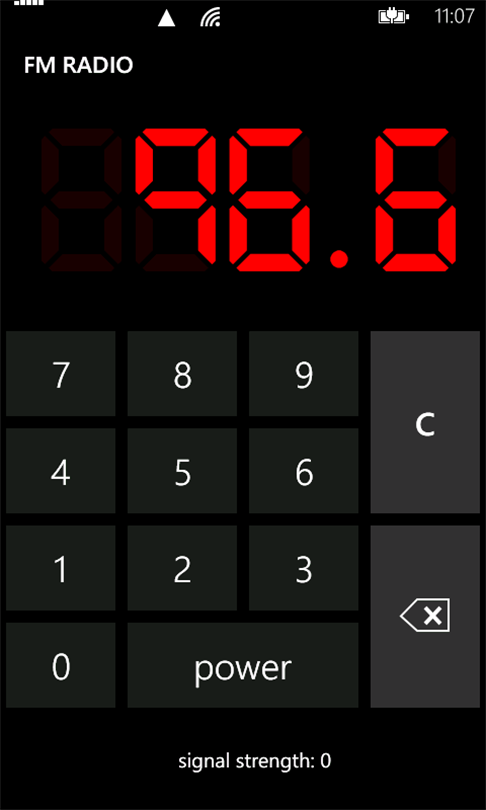Select digit 2 on the keypad
Screen dimensions: 486x810
point(182,568)
